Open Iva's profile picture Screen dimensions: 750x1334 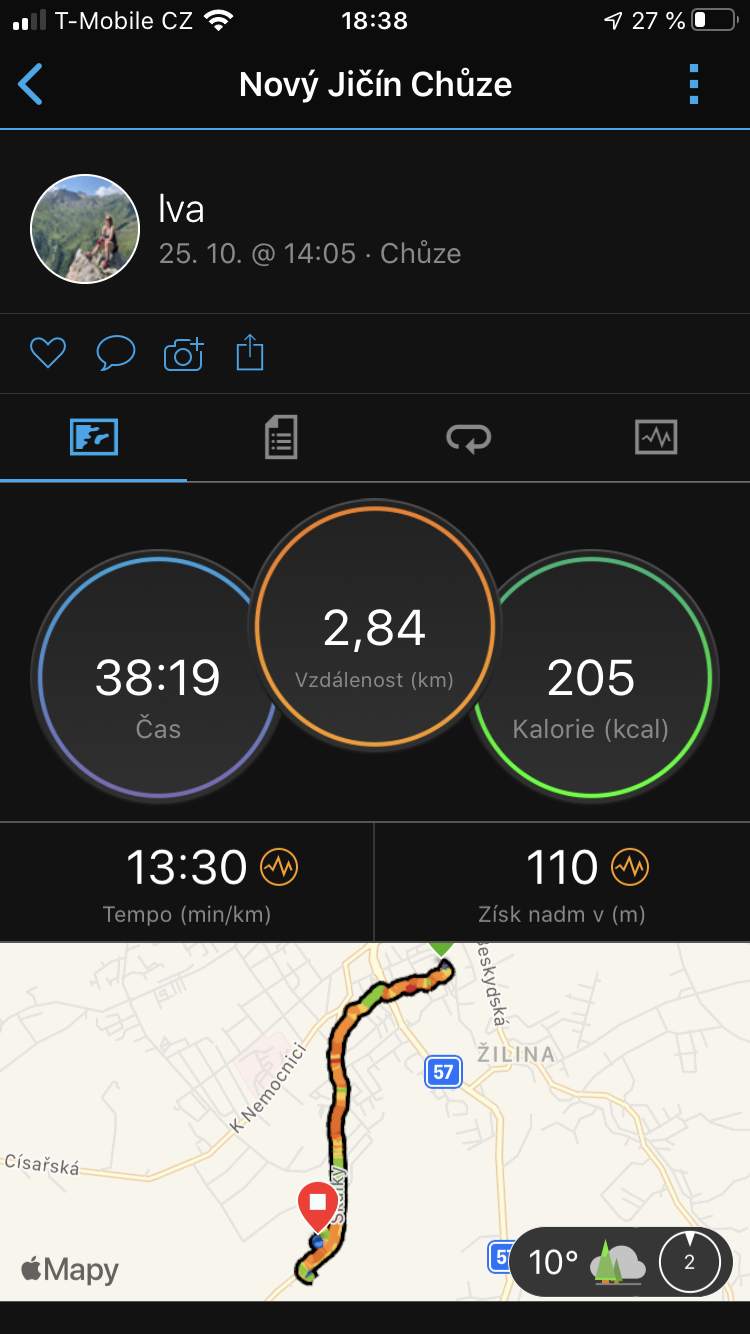[x=85, y=229]
